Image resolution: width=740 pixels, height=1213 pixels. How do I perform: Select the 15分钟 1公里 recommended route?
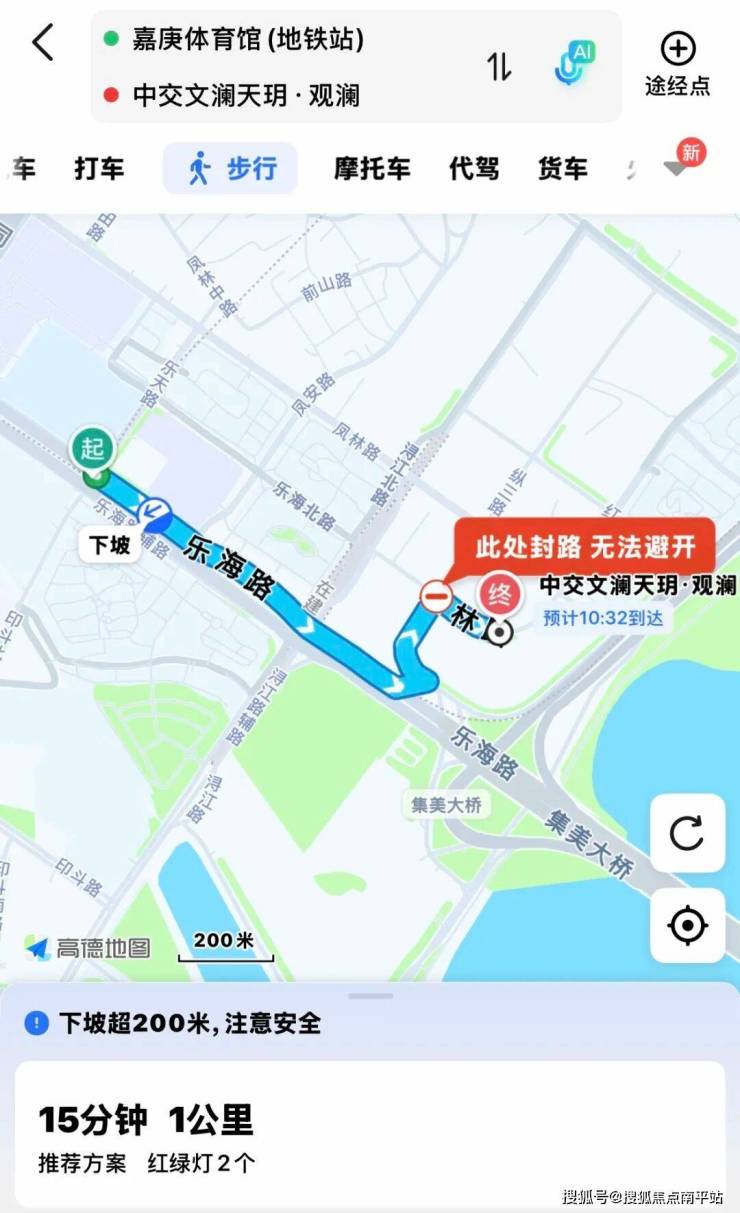coord(370,1133)
